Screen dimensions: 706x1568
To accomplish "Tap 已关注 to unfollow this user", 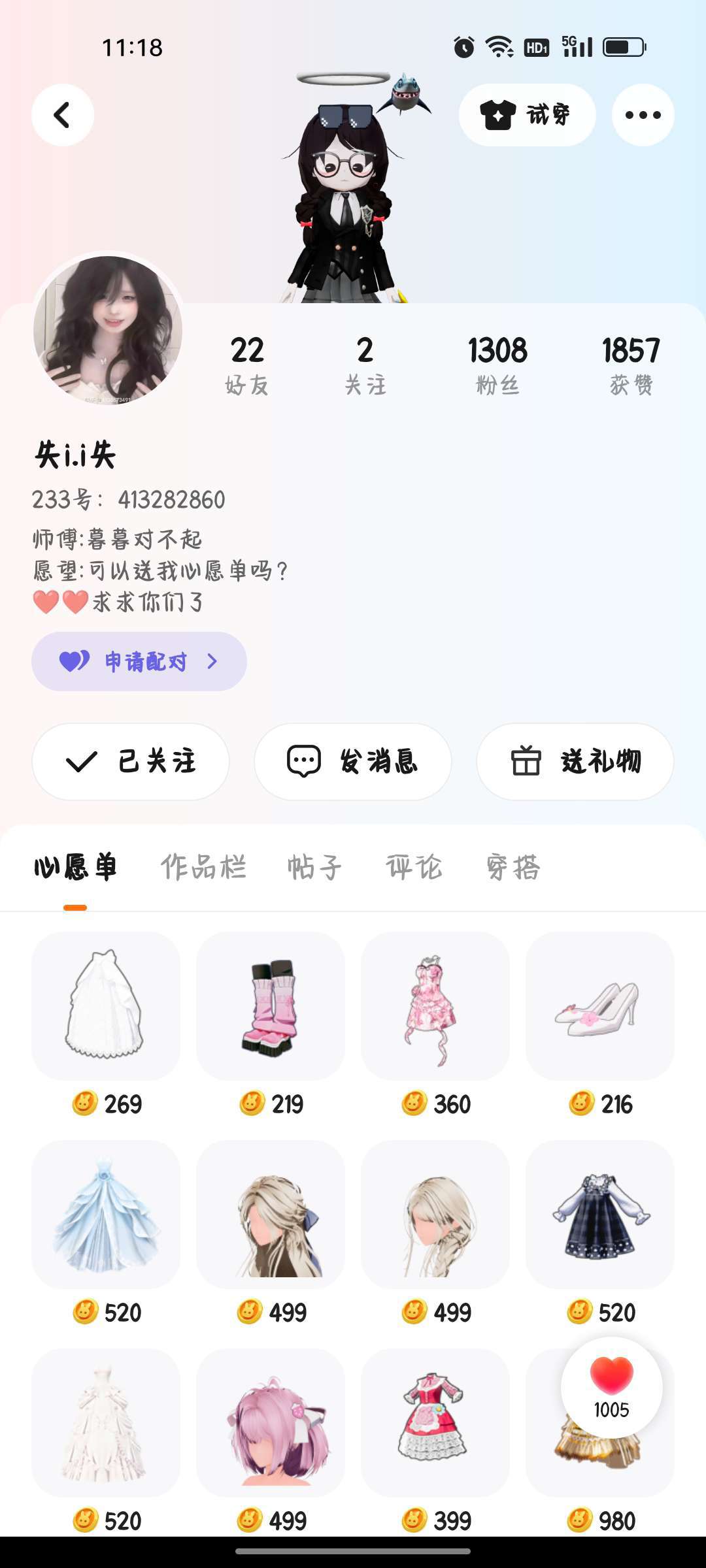I will [131, 761].
